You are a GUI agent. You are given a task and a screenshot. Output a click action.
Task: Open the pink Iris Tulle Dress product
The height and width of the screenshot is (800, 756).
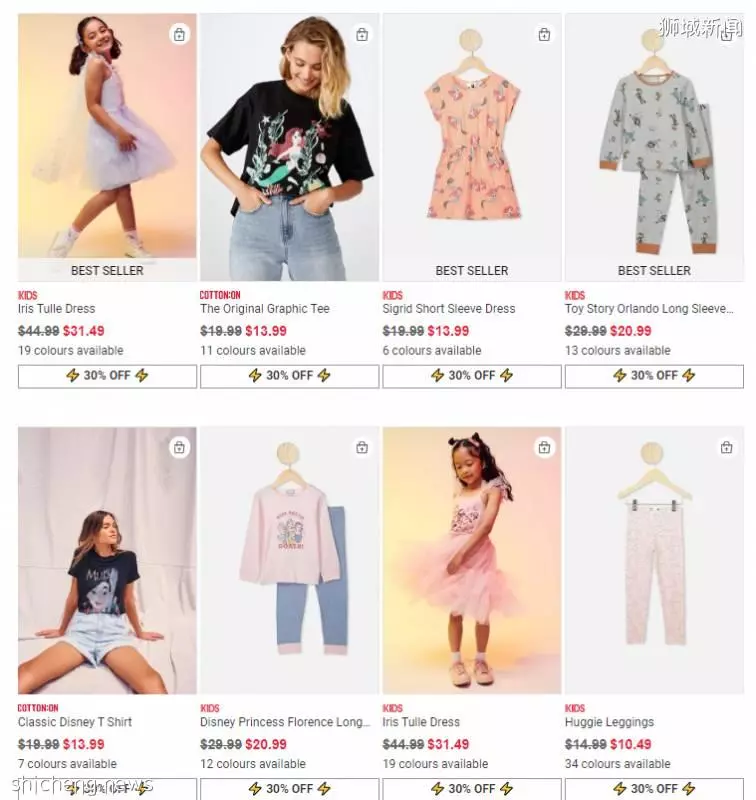471,560
